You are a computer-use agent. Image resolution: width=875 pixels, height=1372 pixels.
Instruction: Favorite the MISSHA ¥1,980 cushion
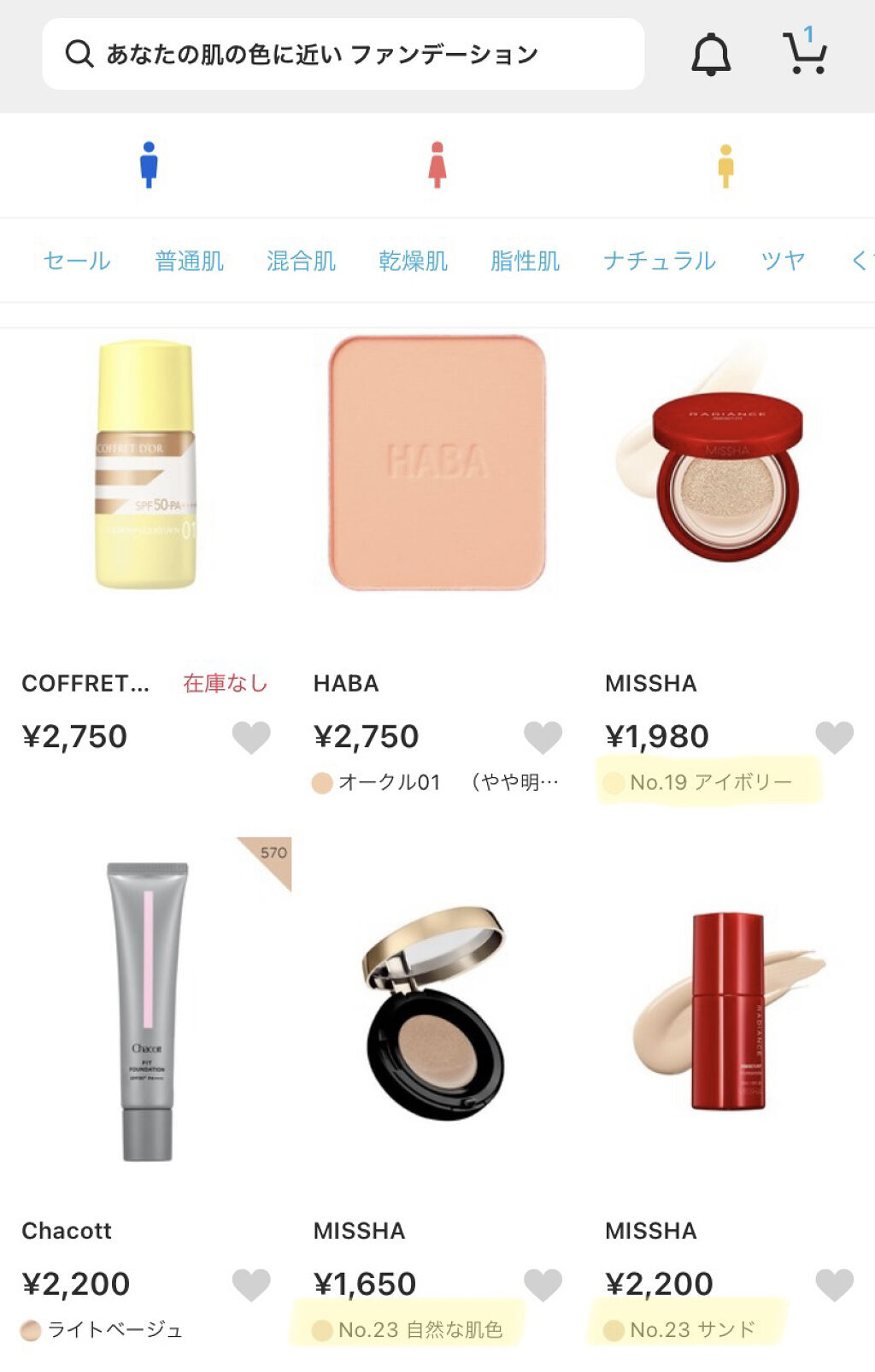tap(834, 737)
